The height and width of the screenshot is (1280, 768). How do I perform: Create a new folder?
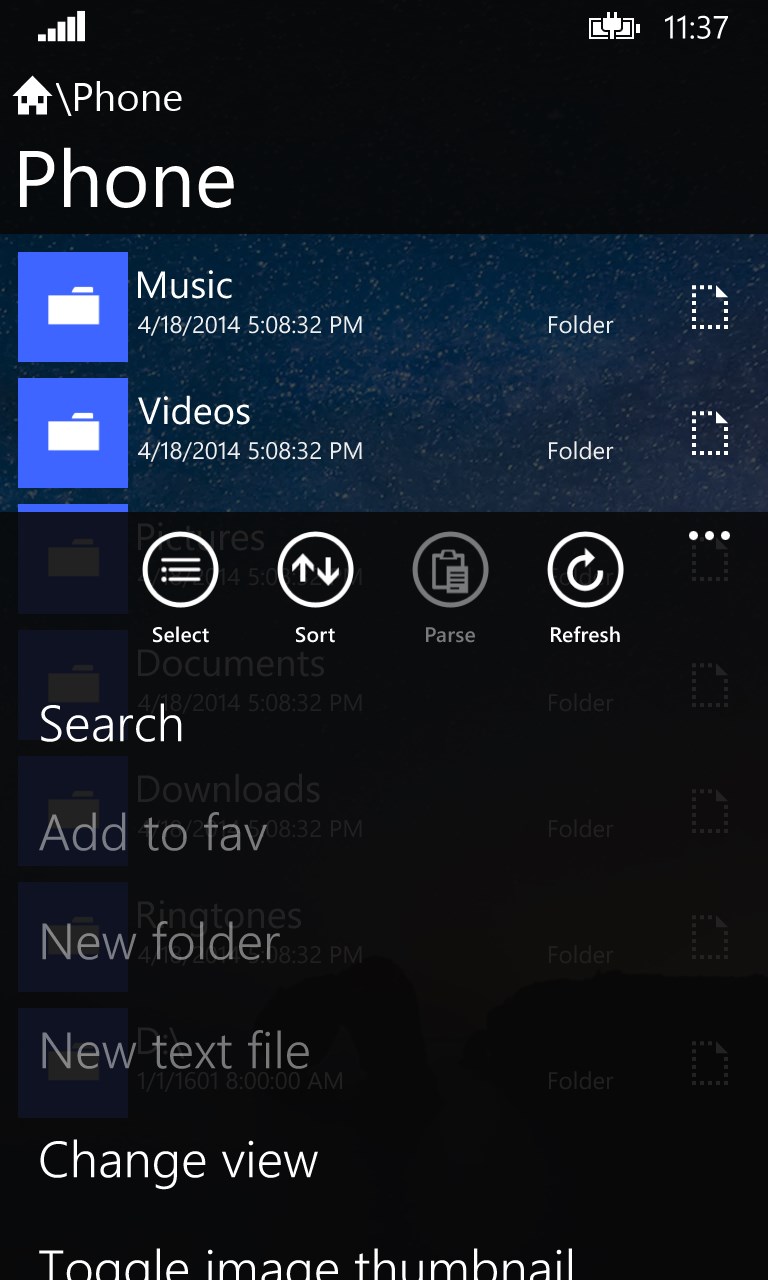click(160, 942)
